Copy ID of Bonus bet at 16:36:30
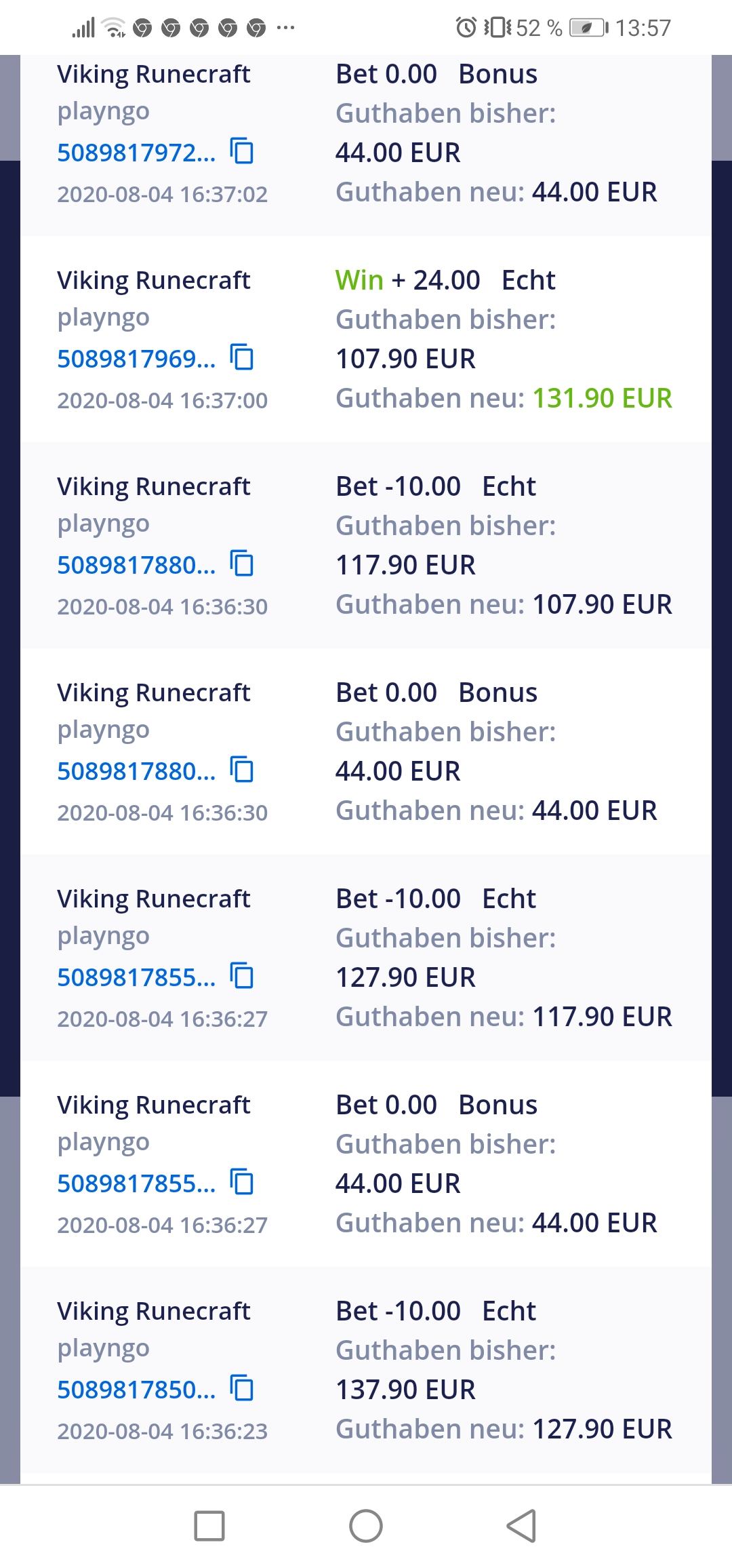The width and height of the screenshot is (732, 1568). click(242, 769)
